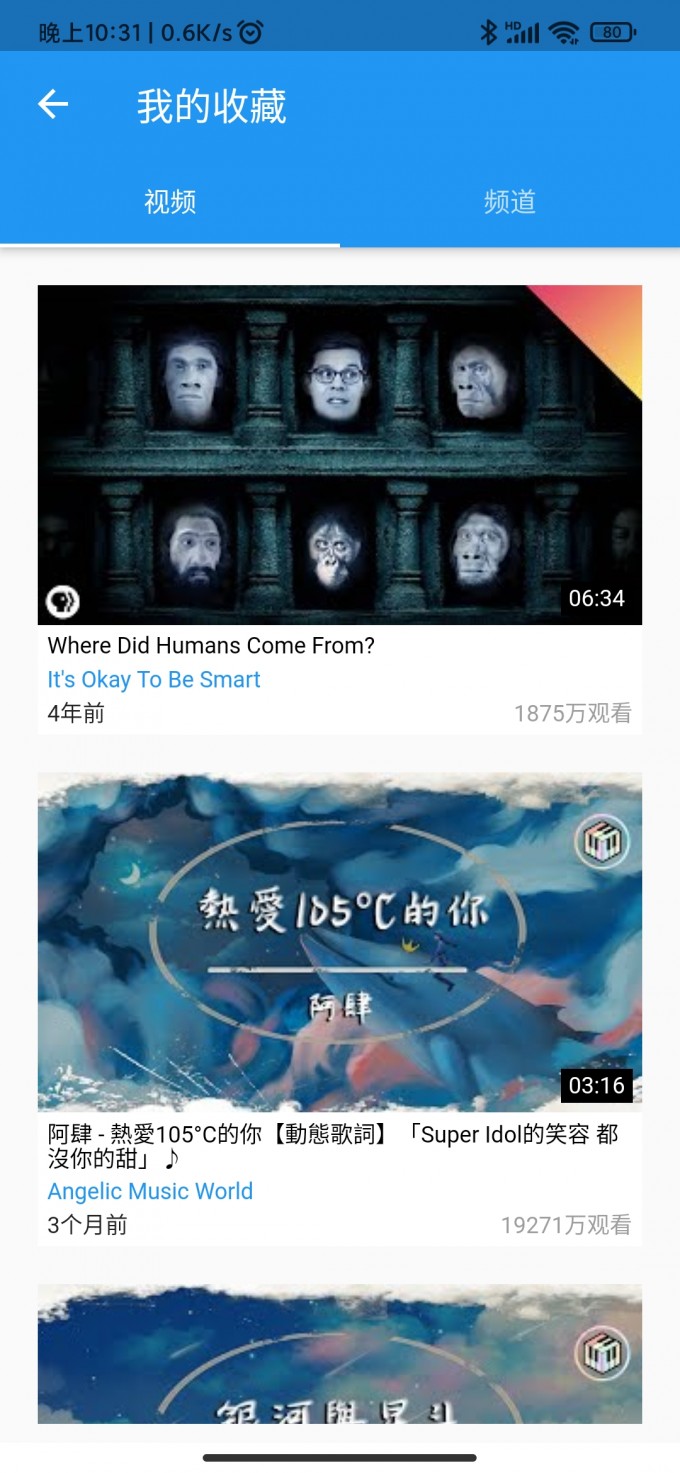The height and width of the screenshot is (1473, 680).
Task: Open the partially visible third video card
Action: 340,1355
